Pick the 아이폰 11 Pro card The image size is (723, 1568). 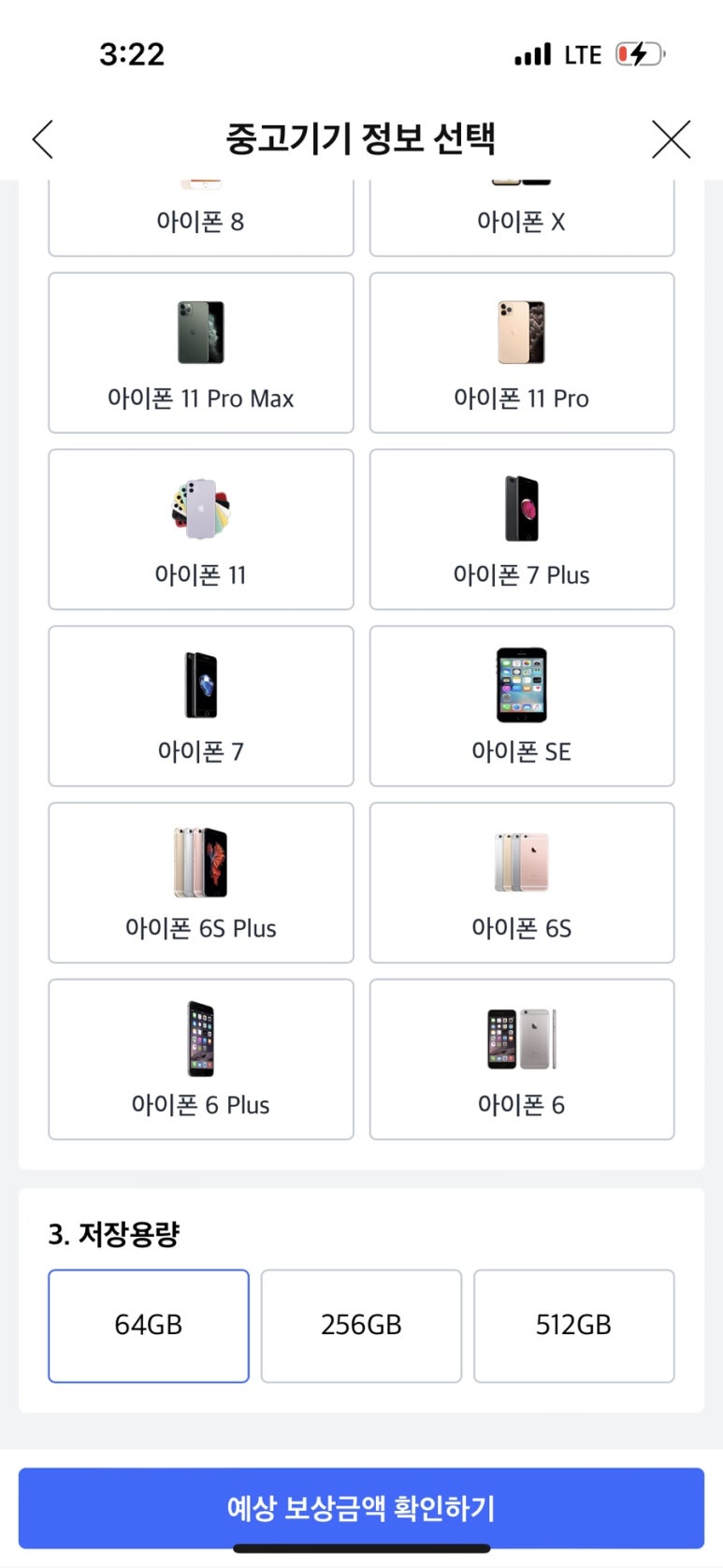coord(521,353)
